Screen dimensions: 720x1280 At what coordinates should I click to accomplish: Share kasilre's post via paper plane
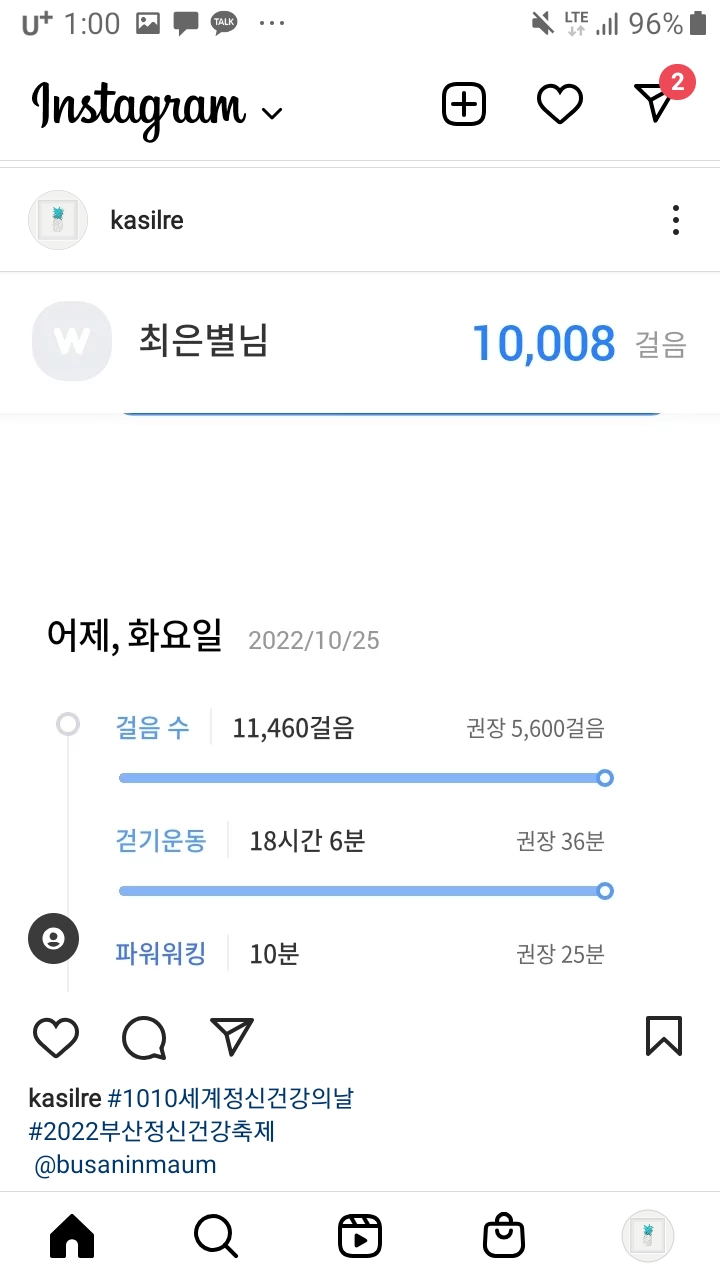pyautogui.click(x=232, y=1037)
